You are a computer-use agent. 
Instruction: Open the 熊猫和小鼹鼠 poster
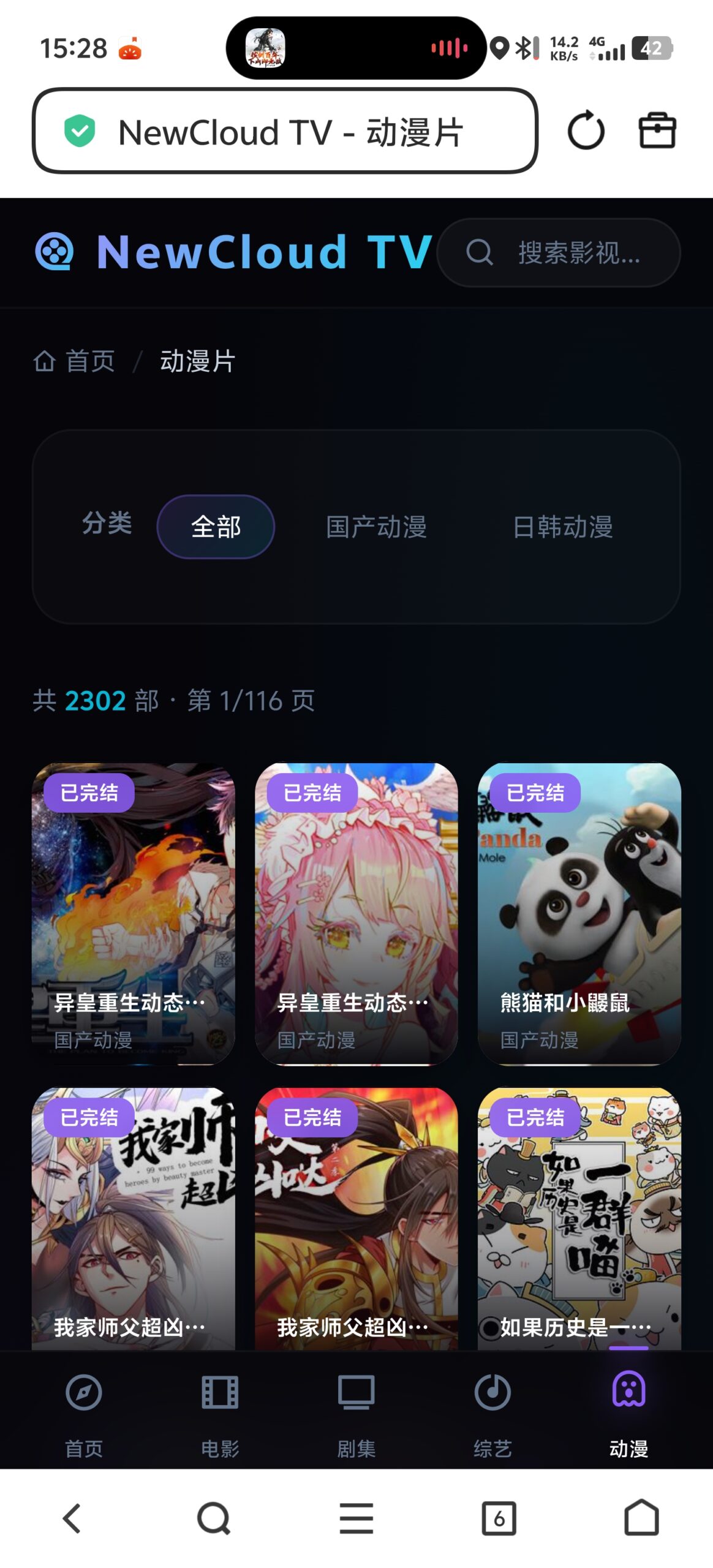(x=577, y=913)
